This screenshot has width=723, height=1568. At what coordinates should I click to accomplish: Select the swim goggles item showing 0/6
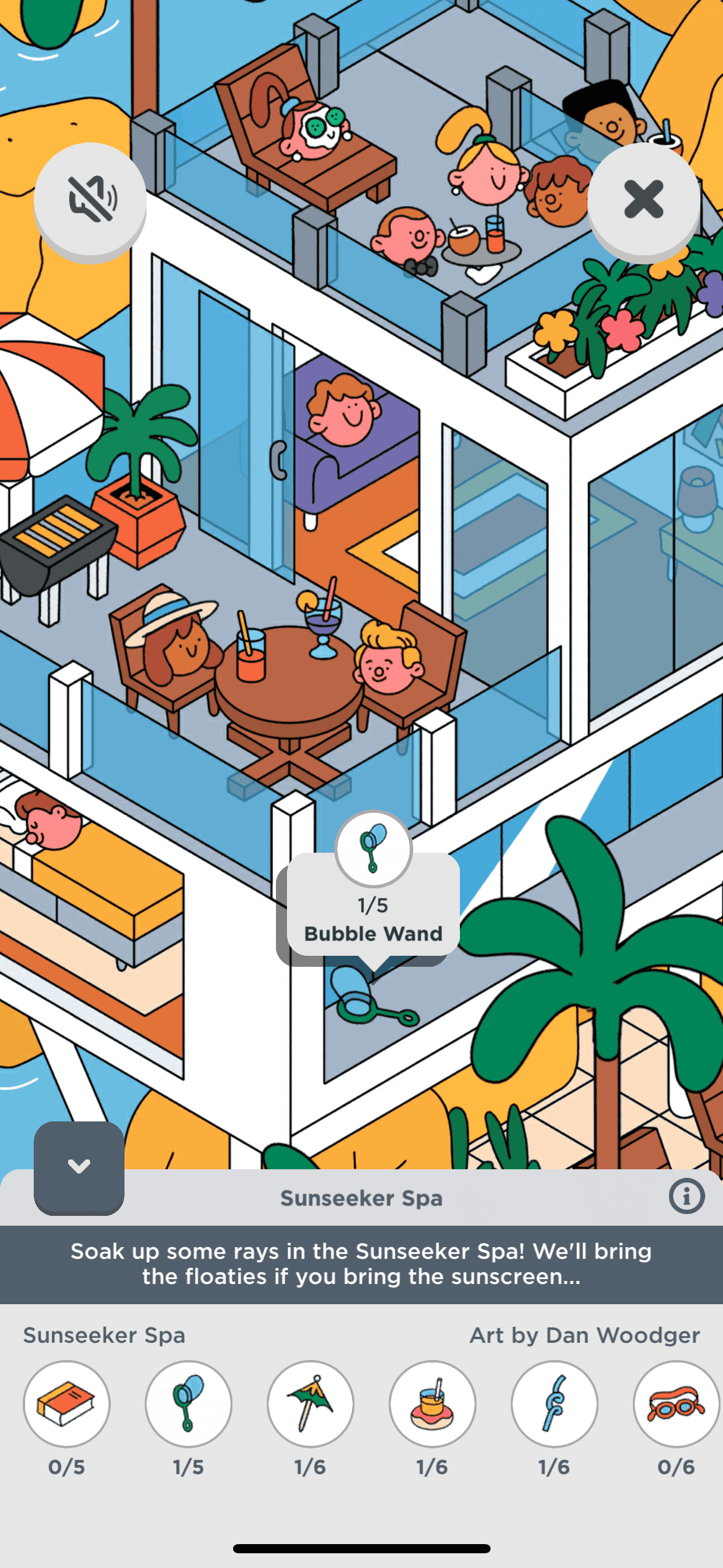click(x=676, y=1404)
